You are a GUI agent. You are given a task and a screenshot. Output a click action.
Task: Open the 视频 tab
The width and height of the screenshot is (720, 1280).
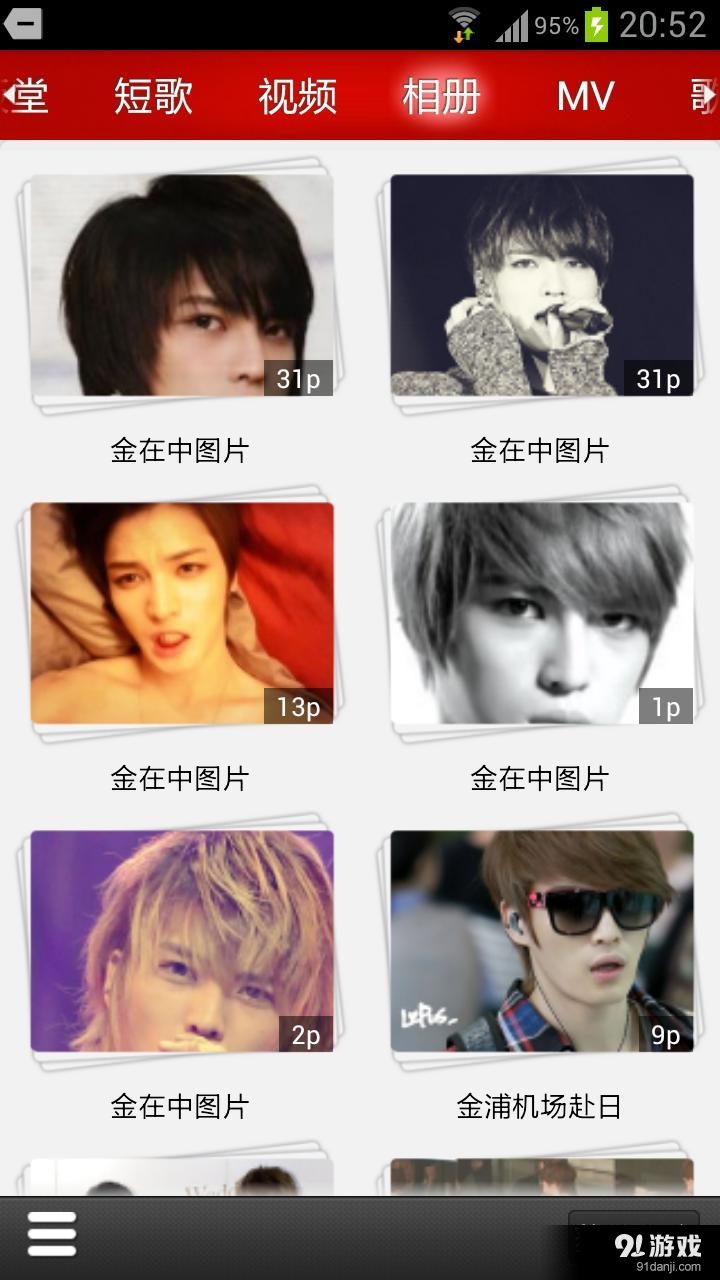pyautogui.click(x=295, y=96)
